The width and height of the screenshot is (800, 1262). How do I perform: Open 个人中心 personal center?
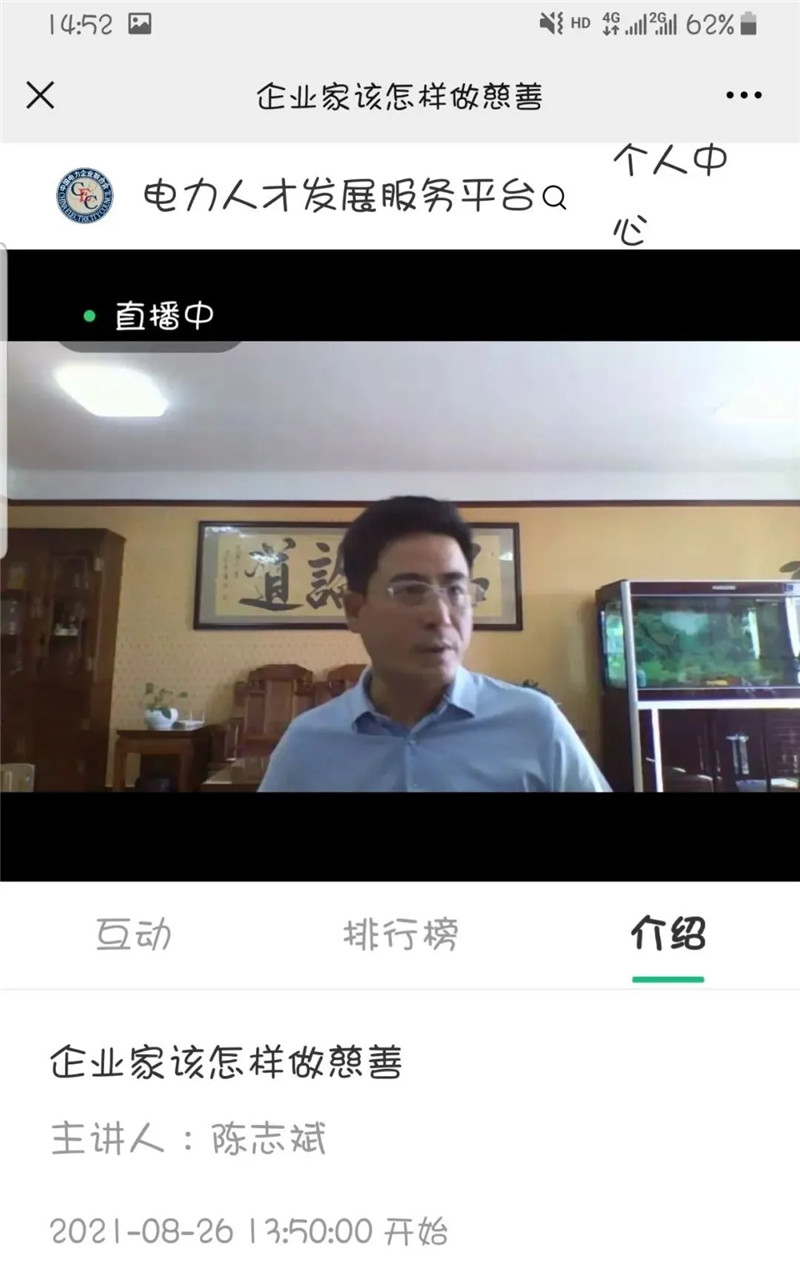669,195
